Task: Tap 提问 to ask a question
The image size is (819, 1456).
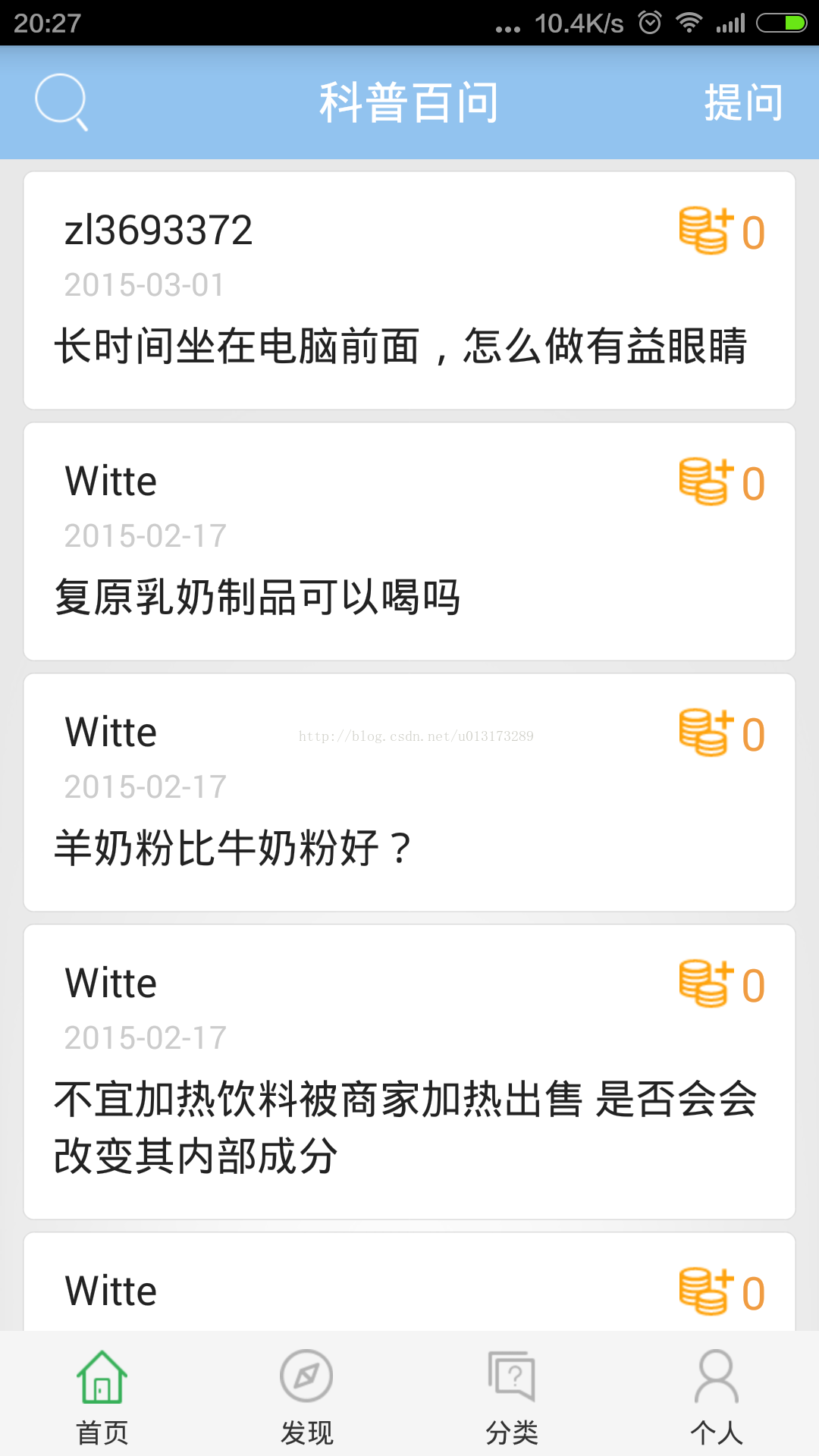Action: (x=743, y=102)
